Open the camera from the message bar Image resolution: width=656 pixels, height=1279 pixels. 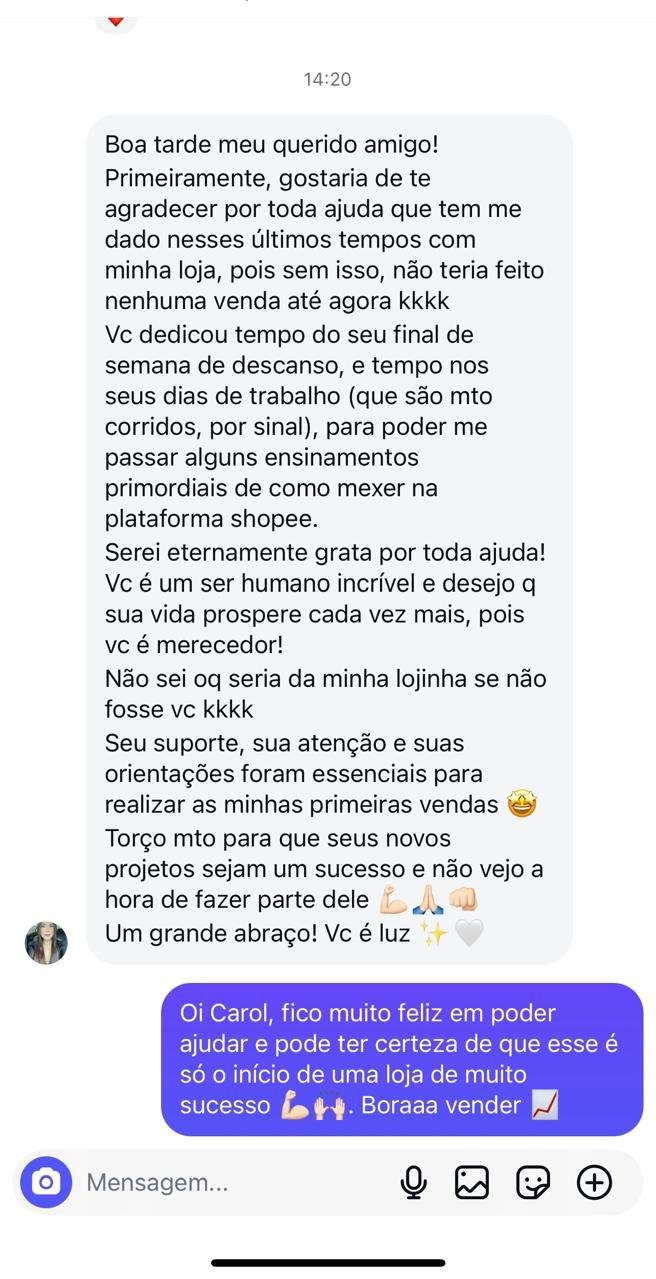point(46,1182)
